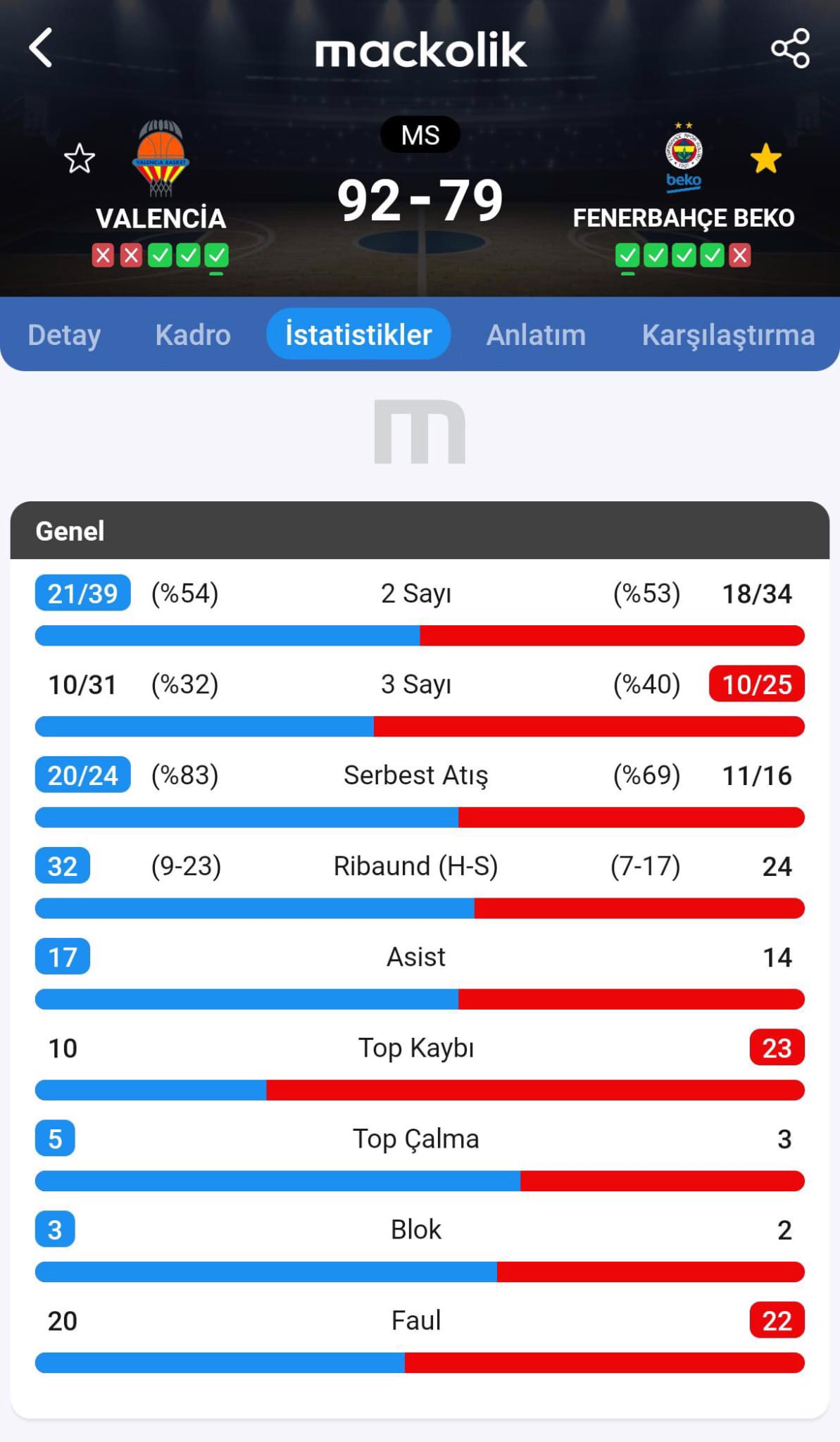Viewport: 840px width, 1442px height.
Task: Open the Kadro tab
Action: click(193, 334)
